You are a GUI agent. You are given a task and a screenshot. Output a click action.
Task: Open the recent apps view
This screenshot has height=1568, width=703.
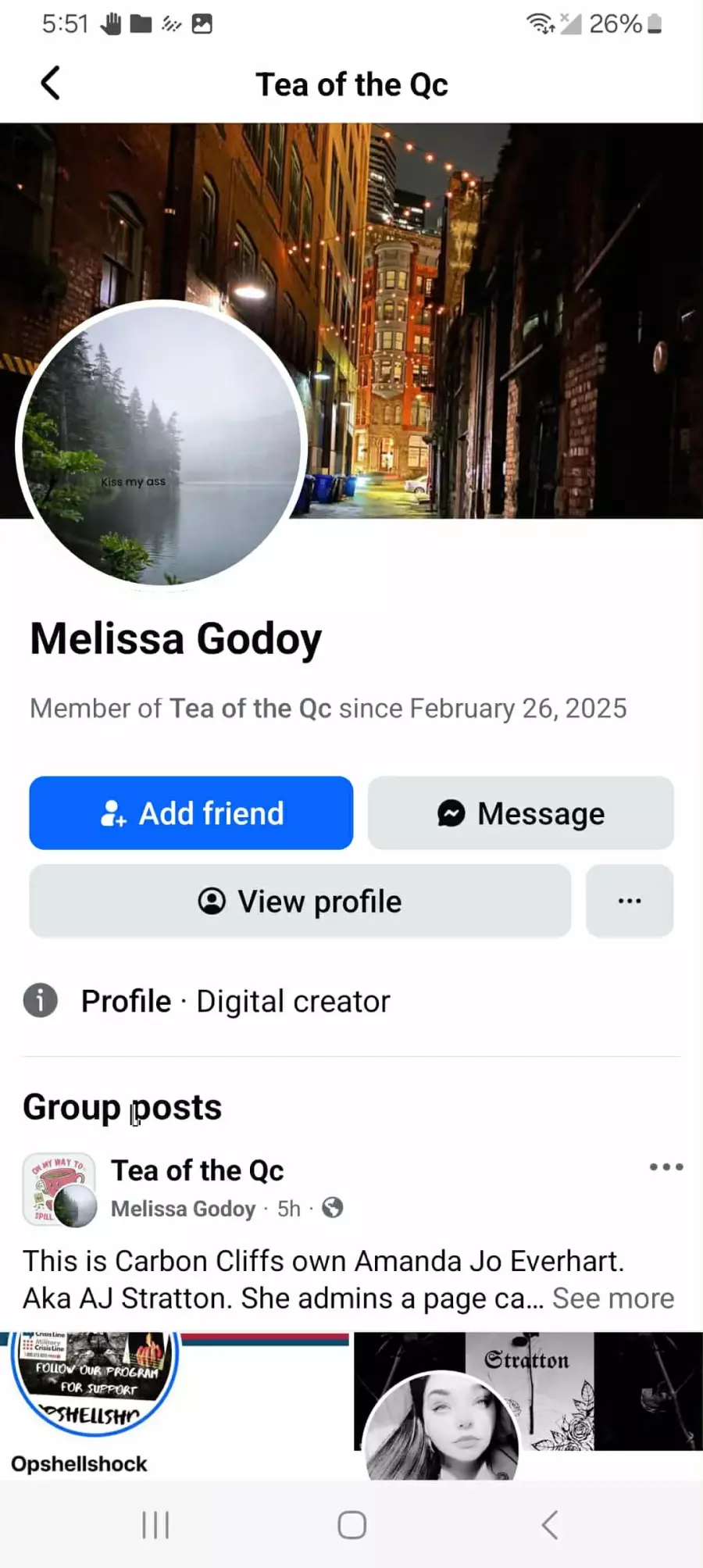(155, 1524)
